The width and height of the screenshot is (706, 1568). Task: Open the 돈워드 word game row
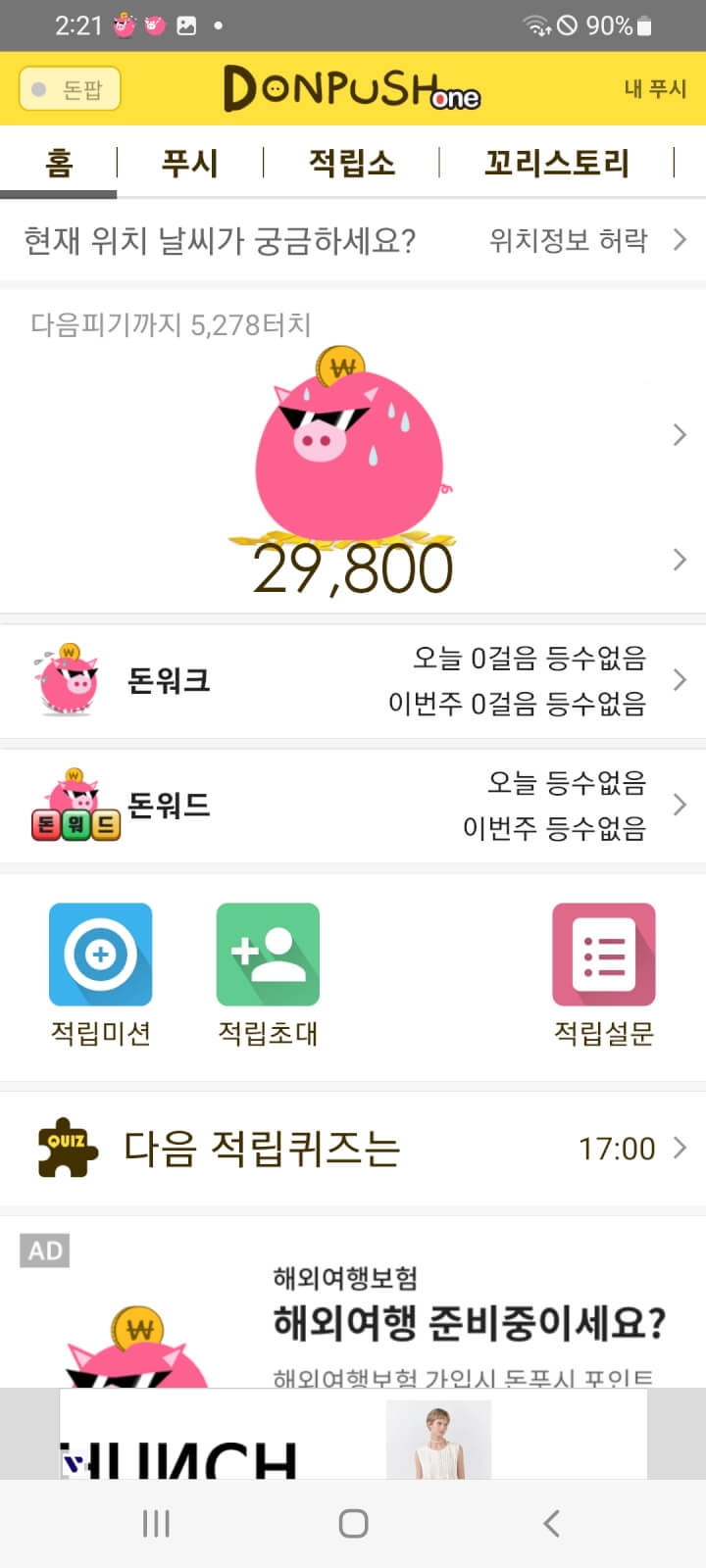coord(353,806)
